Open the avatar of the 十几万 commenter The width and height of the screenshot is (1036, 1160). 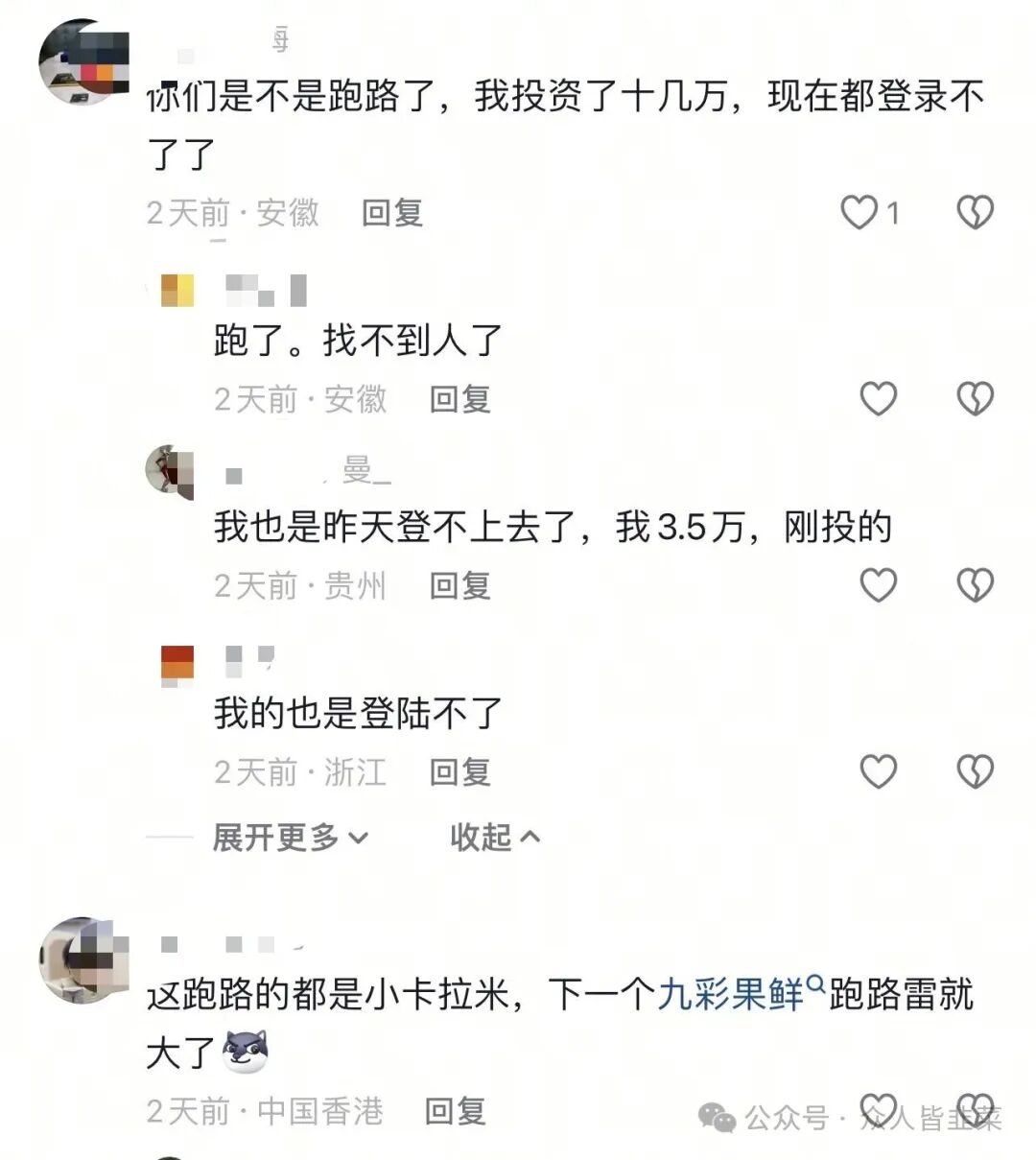point(83,61)
